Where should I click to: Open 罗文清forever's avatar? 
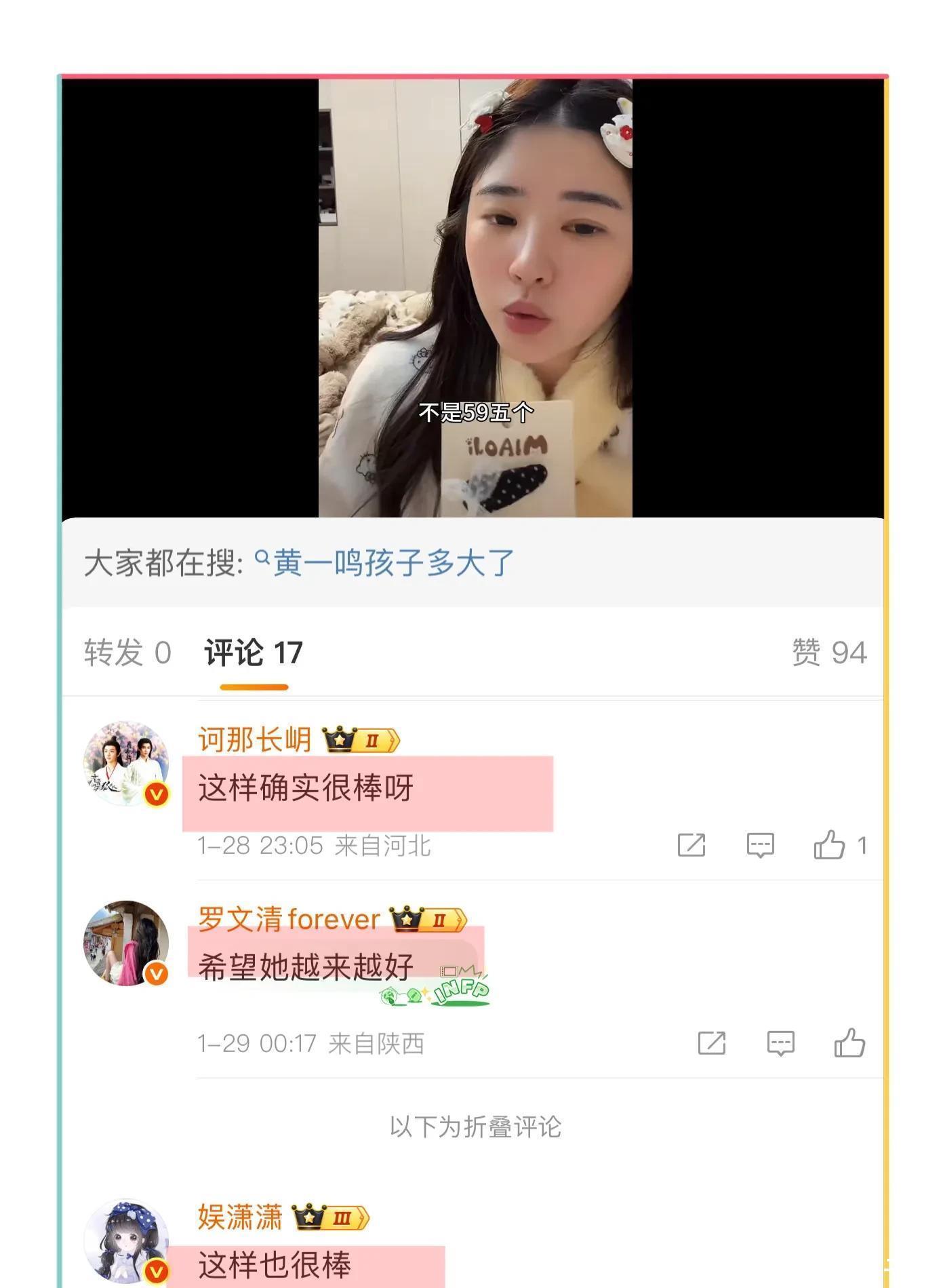pos(126,943)
